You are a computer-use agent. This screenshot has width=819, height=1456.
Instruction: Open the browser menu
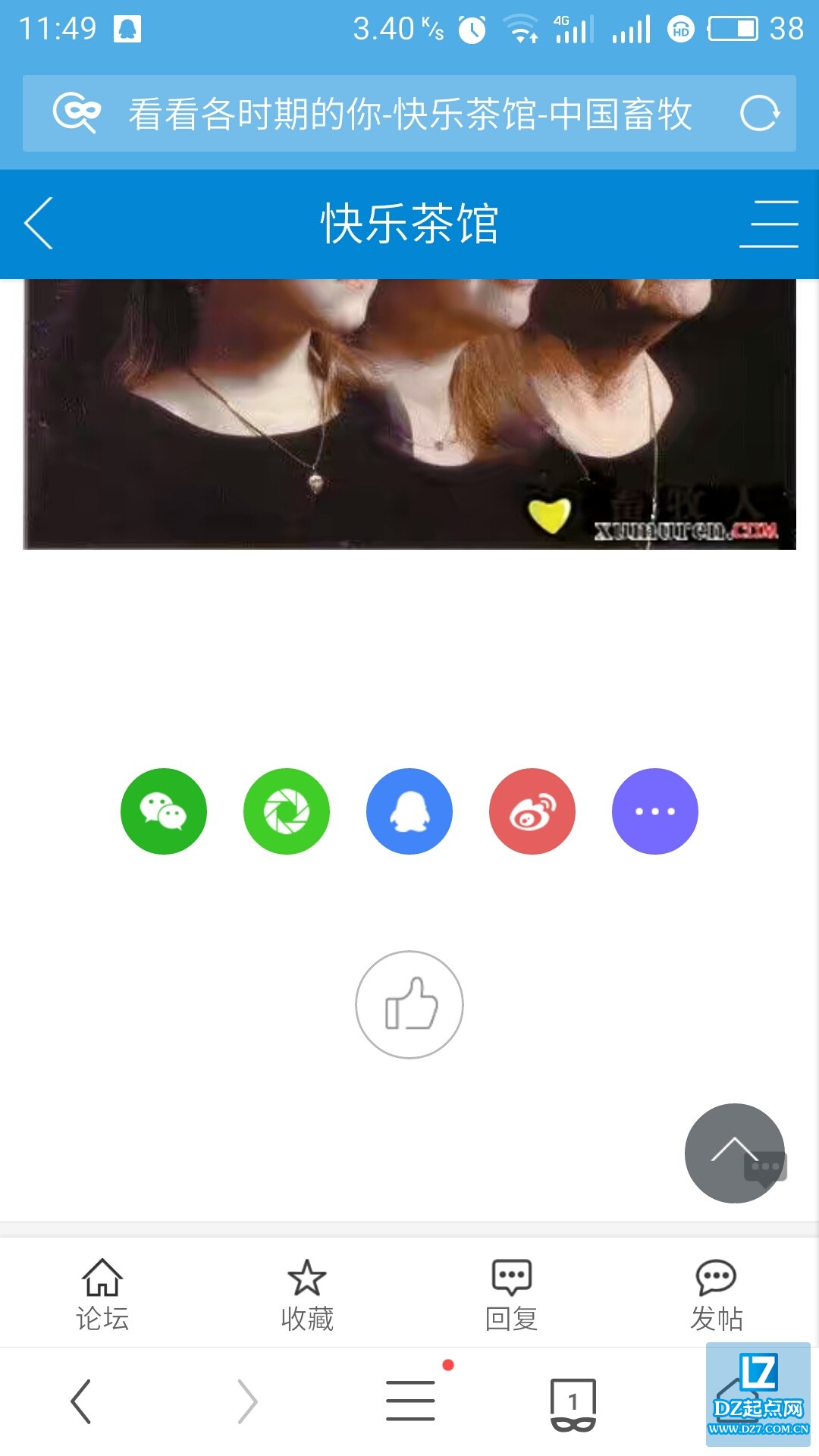coord(410,1400)
